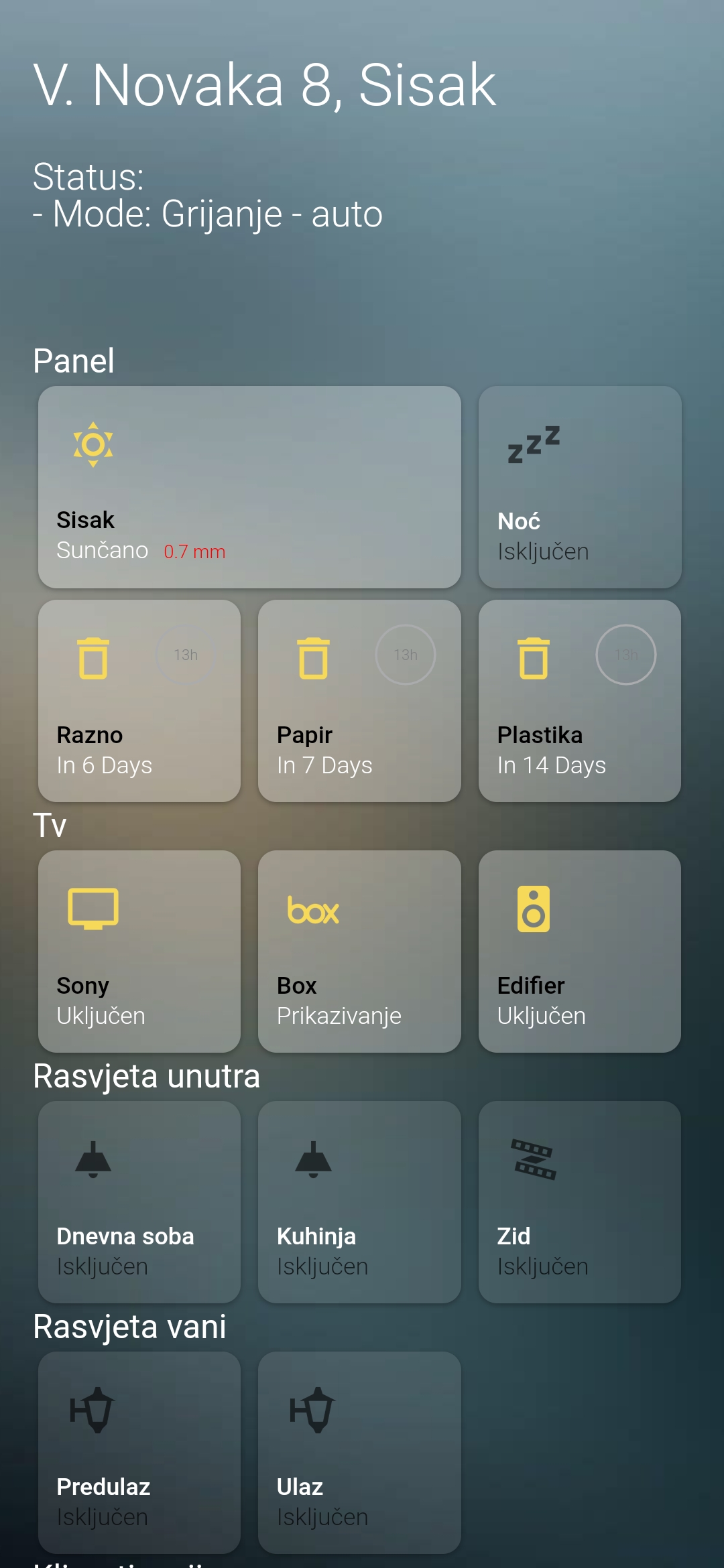The height and width of the screenshot is (1568, 724).
Task: Open the Sisak weather card
Action: pos(249,487)
